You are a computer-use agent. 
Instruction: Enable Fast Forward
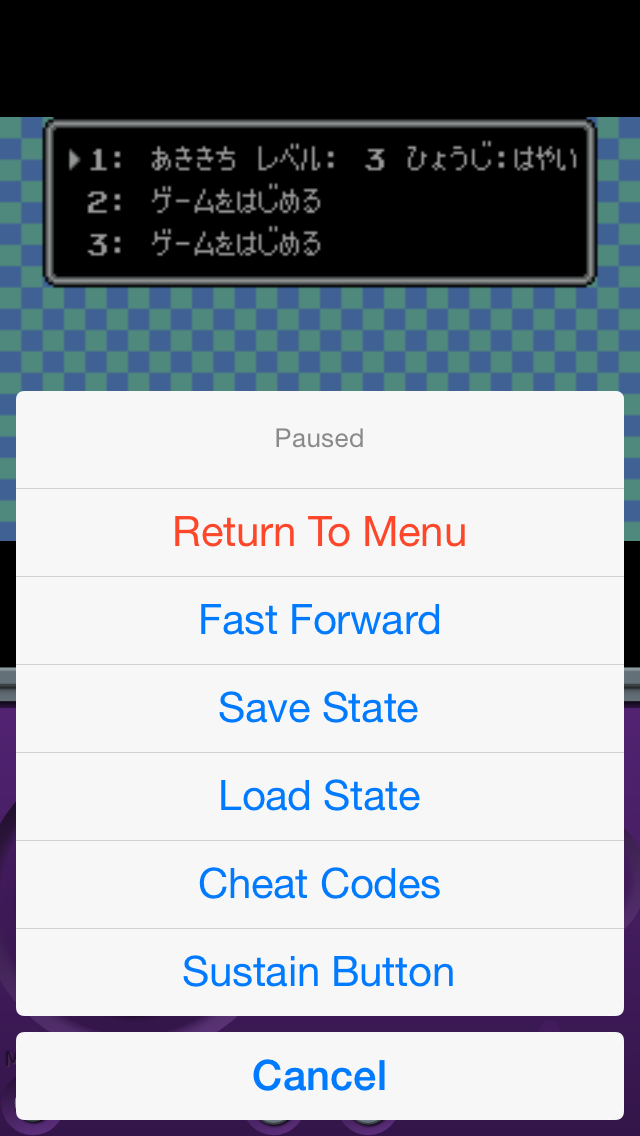pyautogui.click(x=320, y=621)
